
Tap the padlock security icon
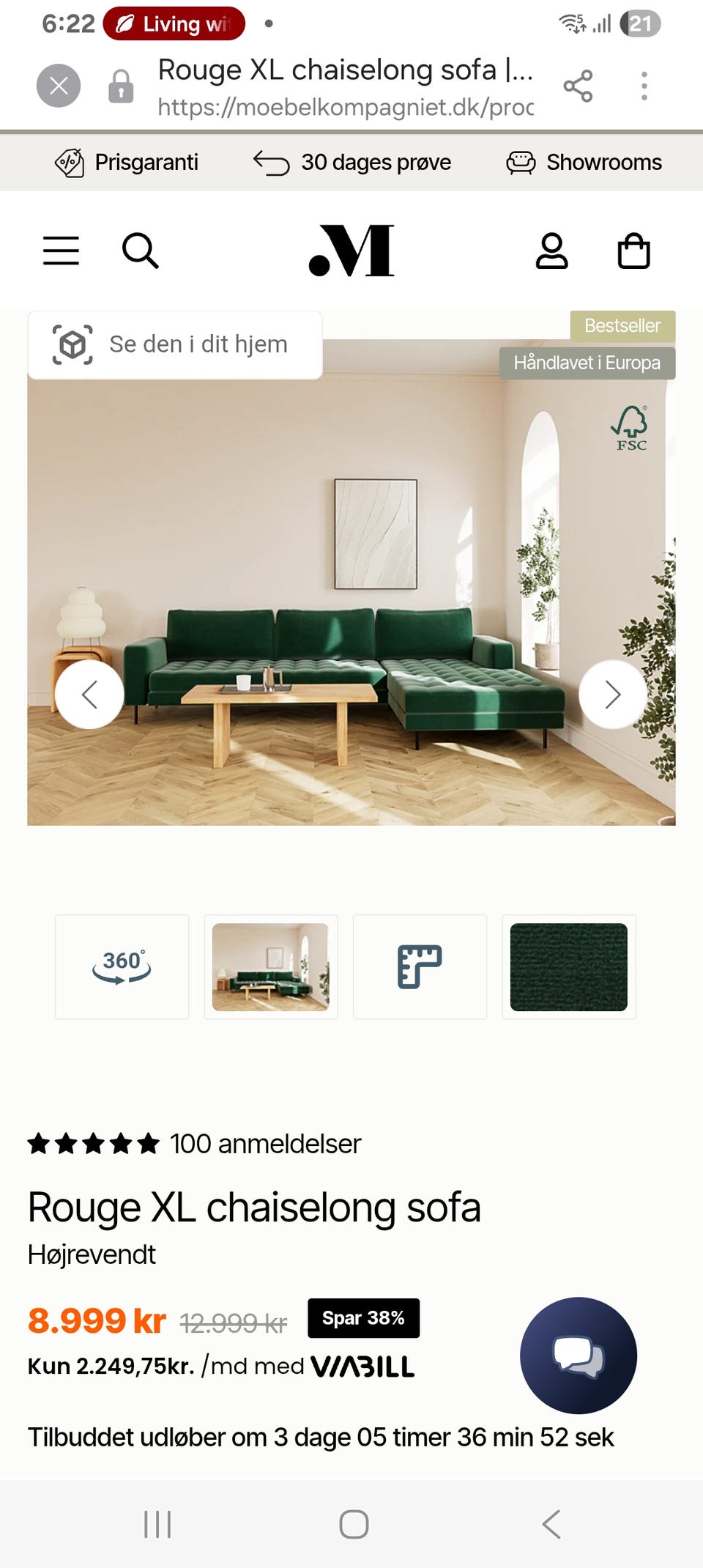coord(122,84)
